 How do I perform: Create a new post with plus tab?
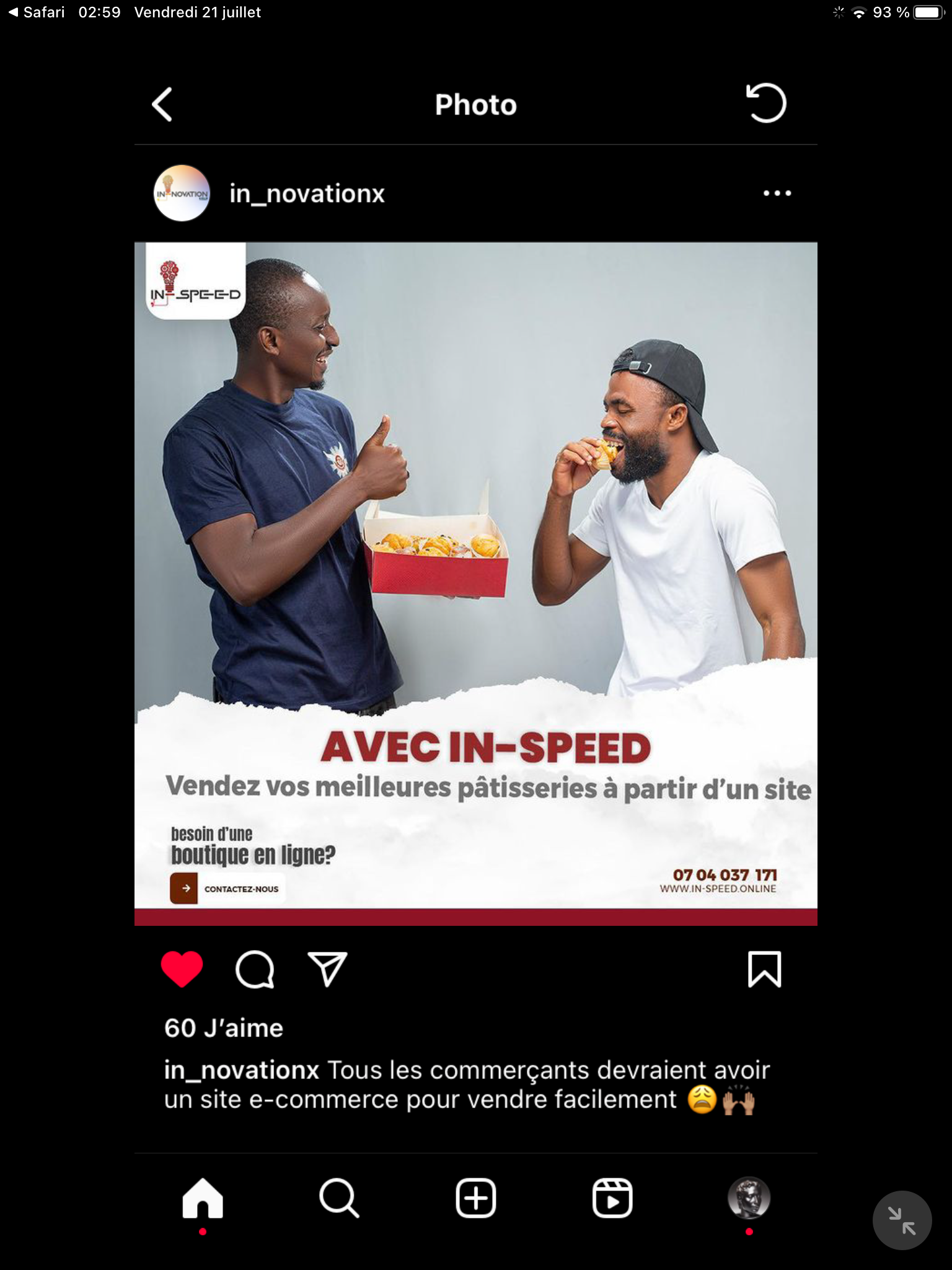point(476,1198)
